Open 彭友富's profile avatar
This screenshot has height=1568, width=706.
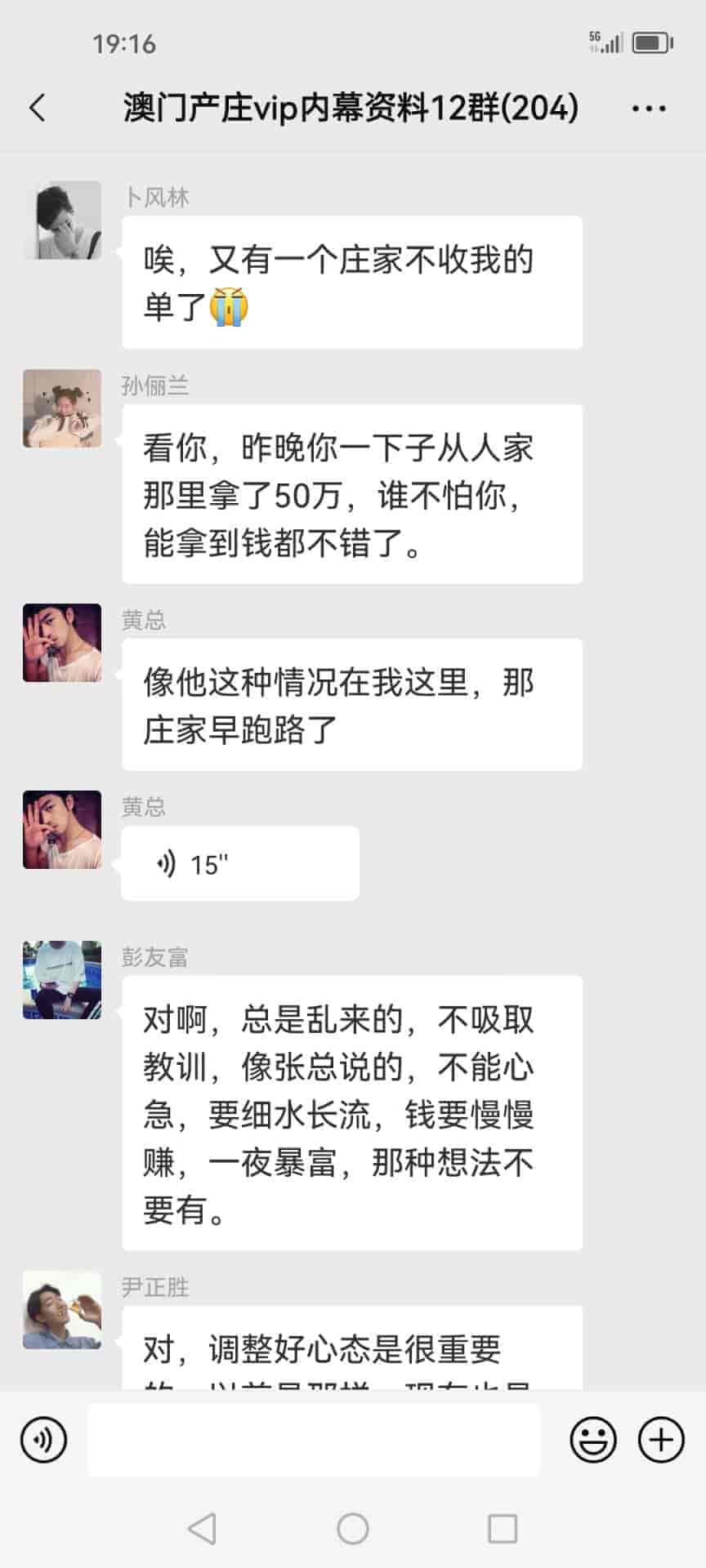click(x=62, y=979)
